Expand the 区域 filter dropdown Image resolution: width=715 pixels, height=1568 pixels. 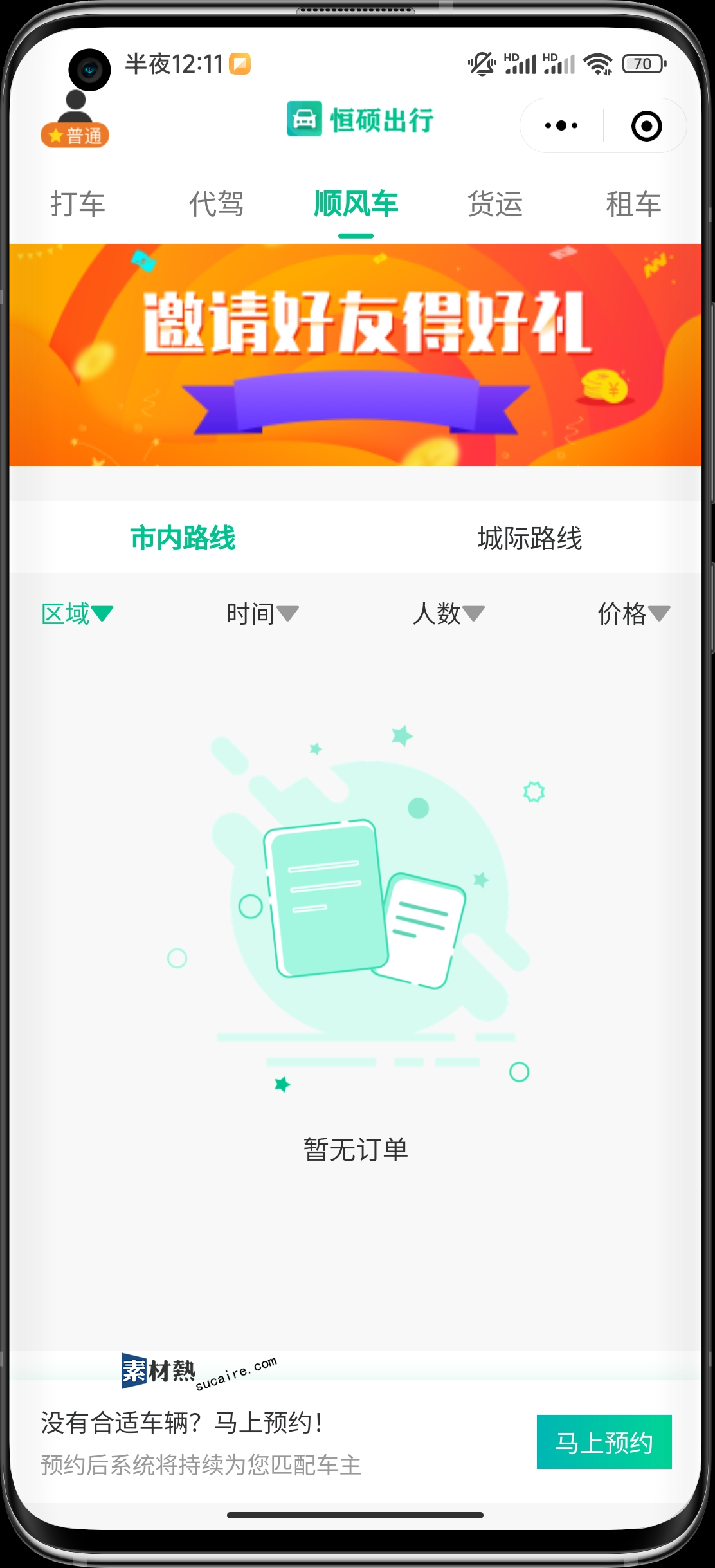coord(77,613)
